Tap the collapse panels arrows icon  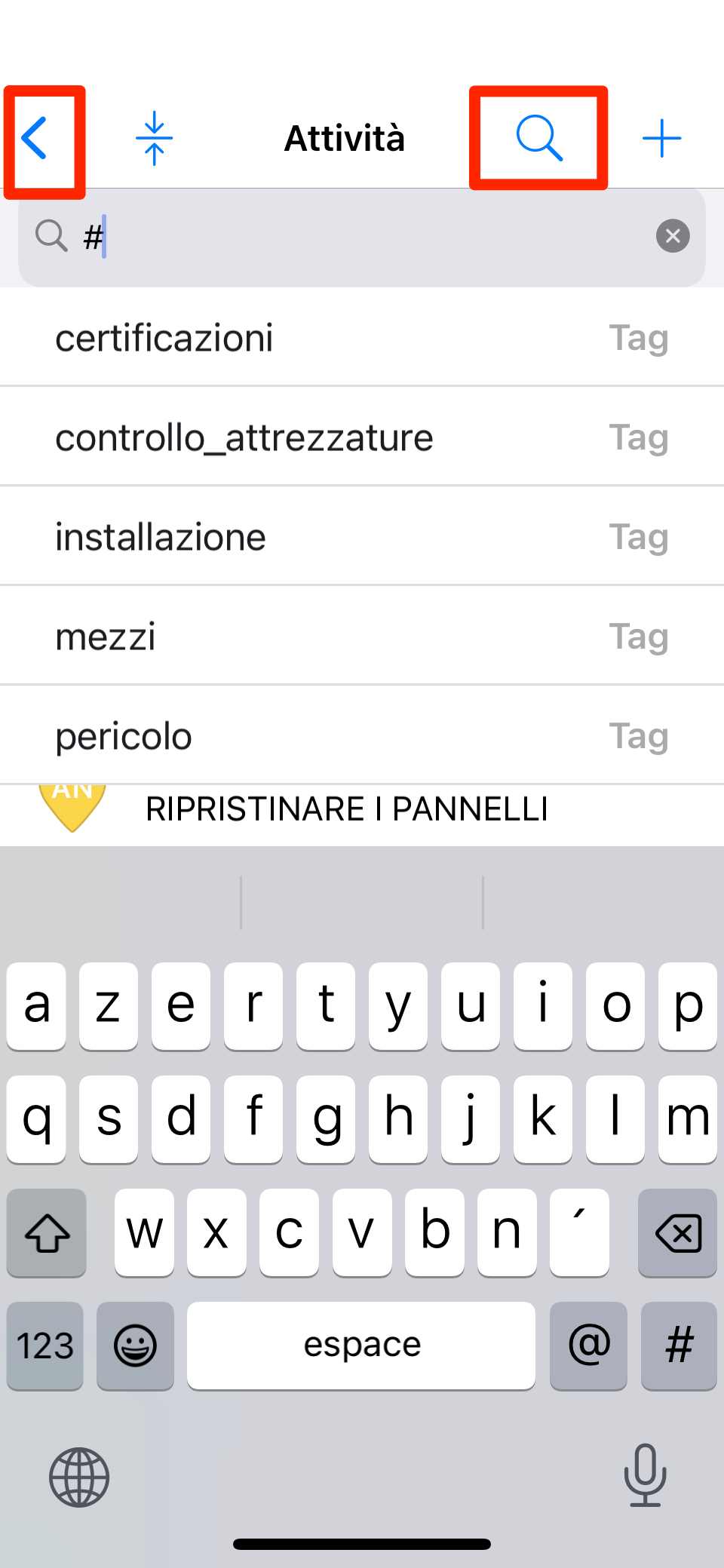coord(154,137)
